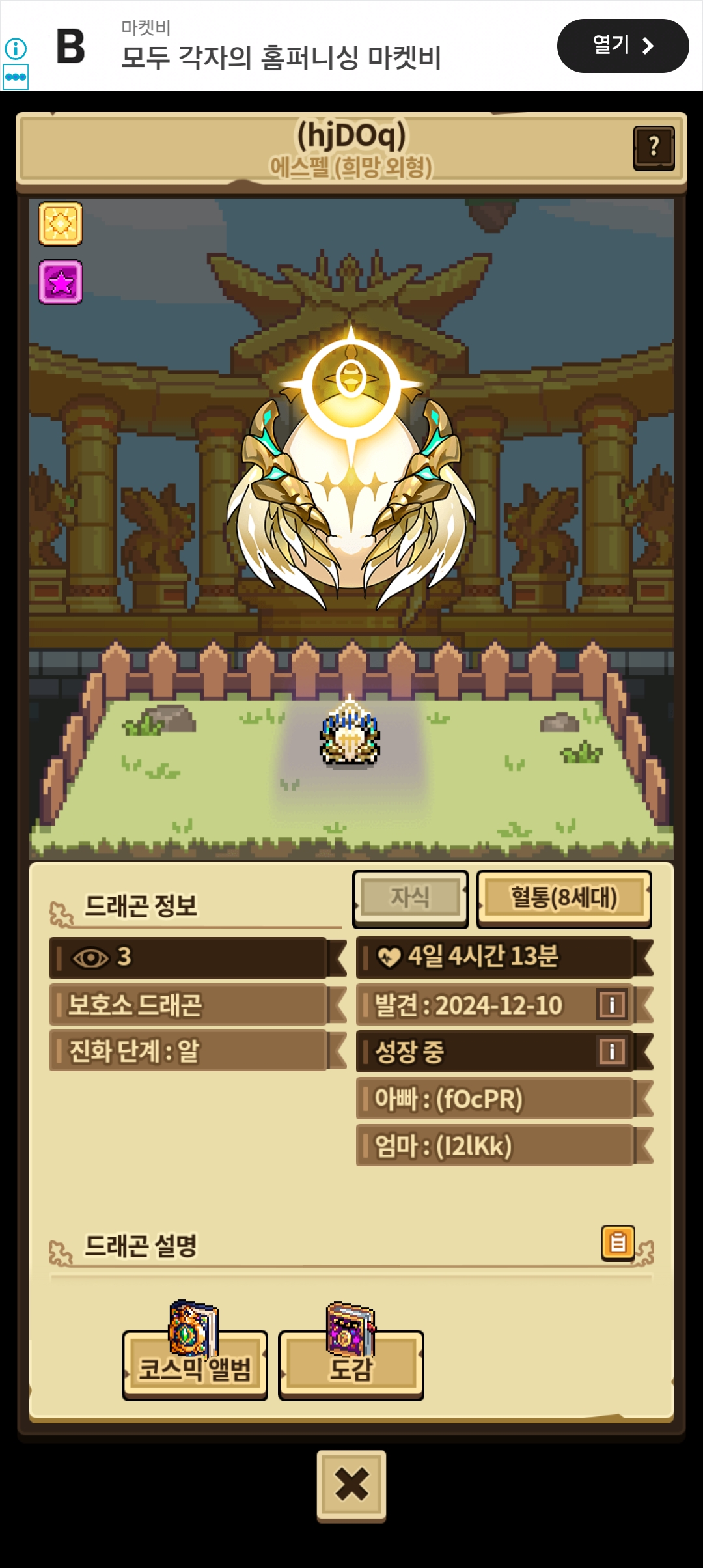Tap the yellow light element icon

(x=61, y=223)
